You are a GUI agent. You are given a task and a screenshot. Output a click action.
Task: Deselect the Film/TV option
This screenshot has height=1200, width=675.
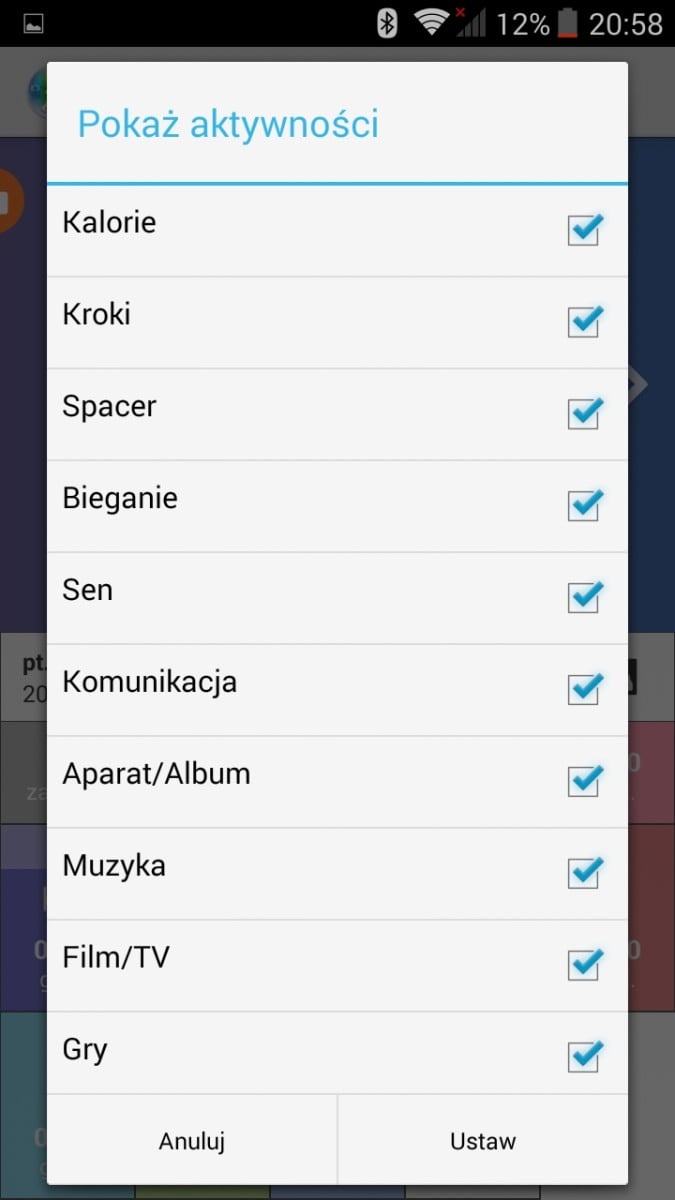coord(585,964)
